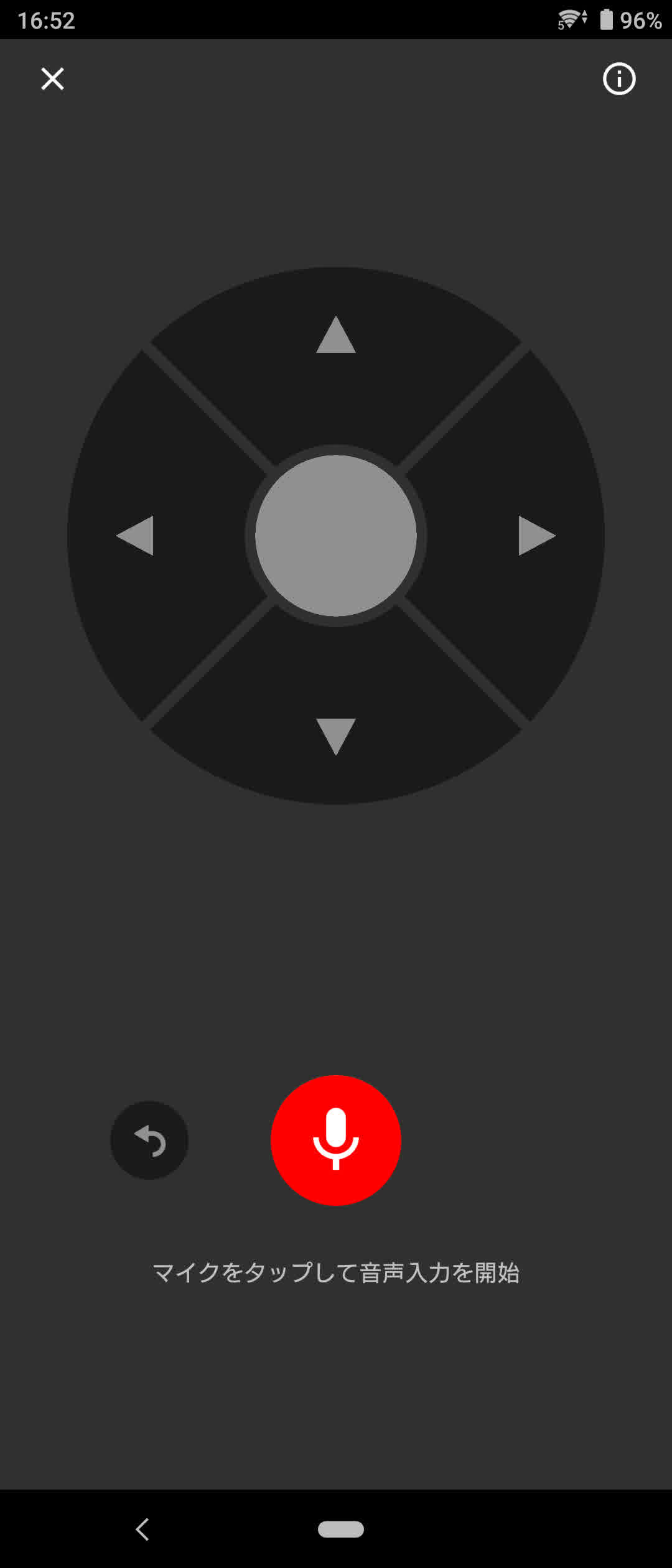672x1568 pixels.
Task: Go back using system navigation bar
Action: pyautogui.click(x=142, y=1529)
